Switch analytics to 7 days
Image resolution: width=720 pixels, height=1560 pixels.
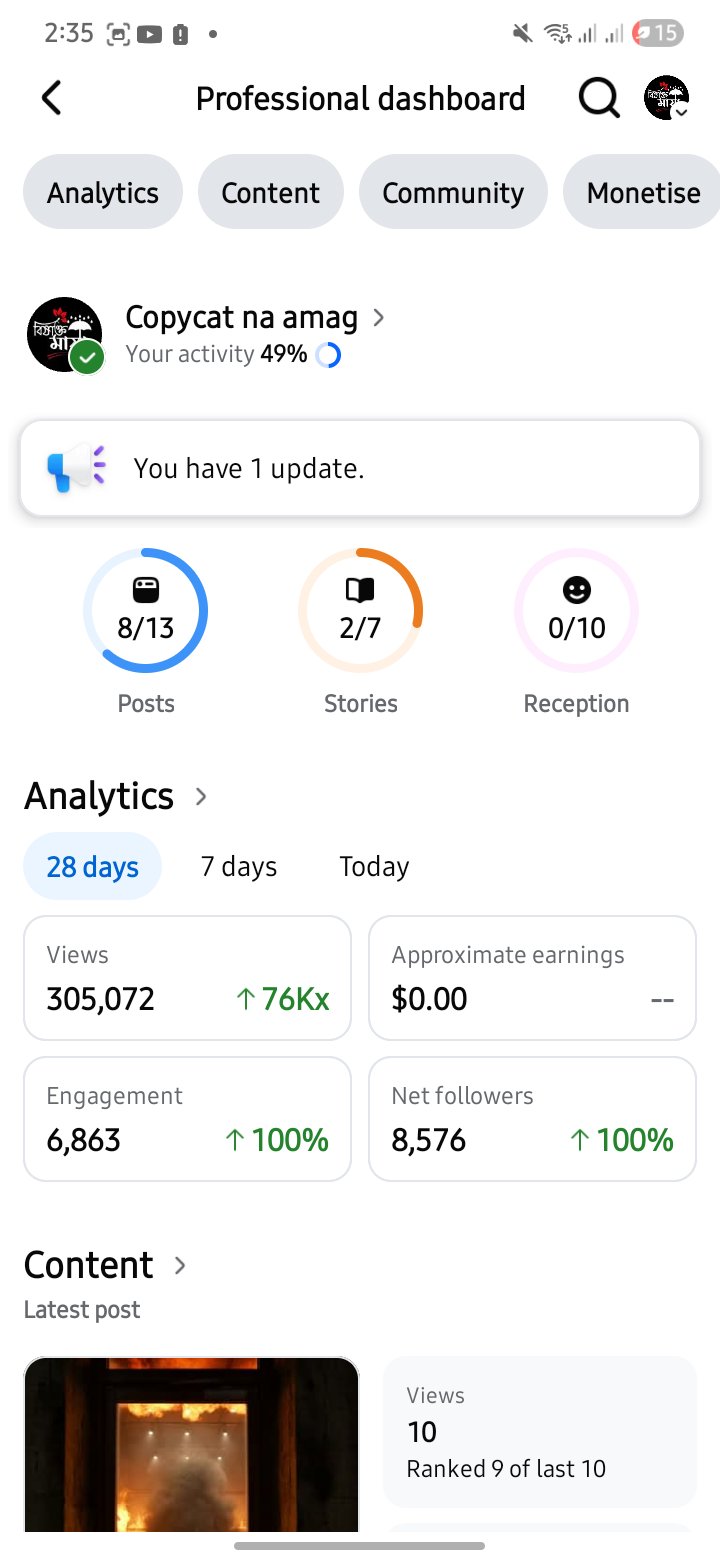coord(239,866)
